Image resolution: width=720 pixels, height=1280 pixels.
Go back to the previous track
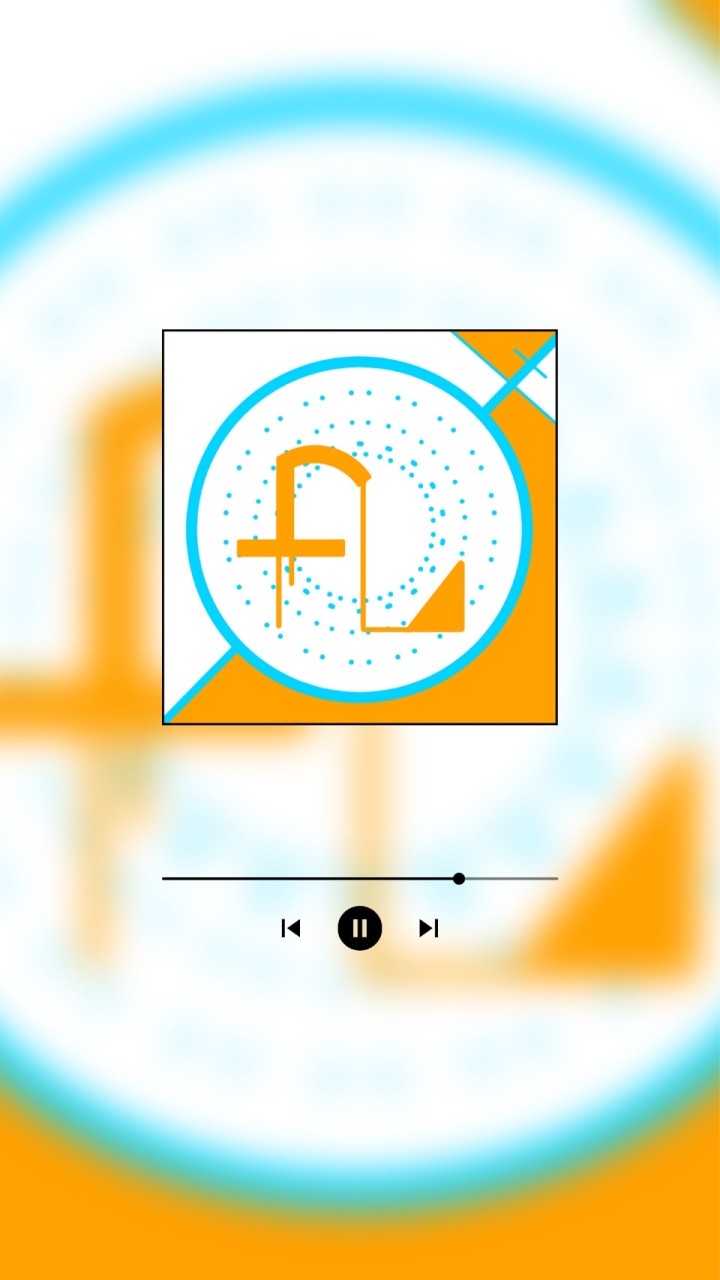[x=291, y=928]
